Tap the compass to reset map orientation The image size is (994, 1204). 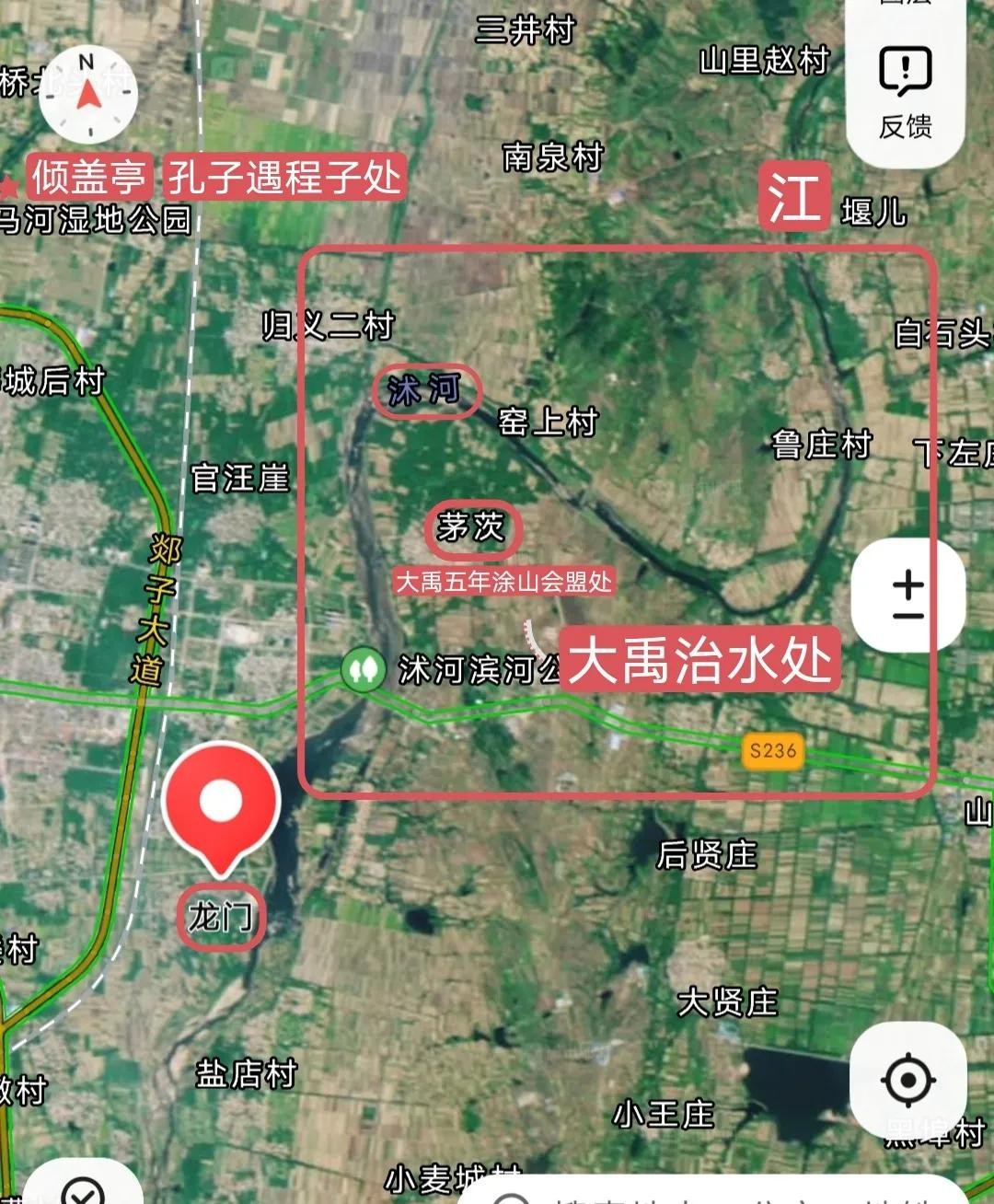click(88, 93)
